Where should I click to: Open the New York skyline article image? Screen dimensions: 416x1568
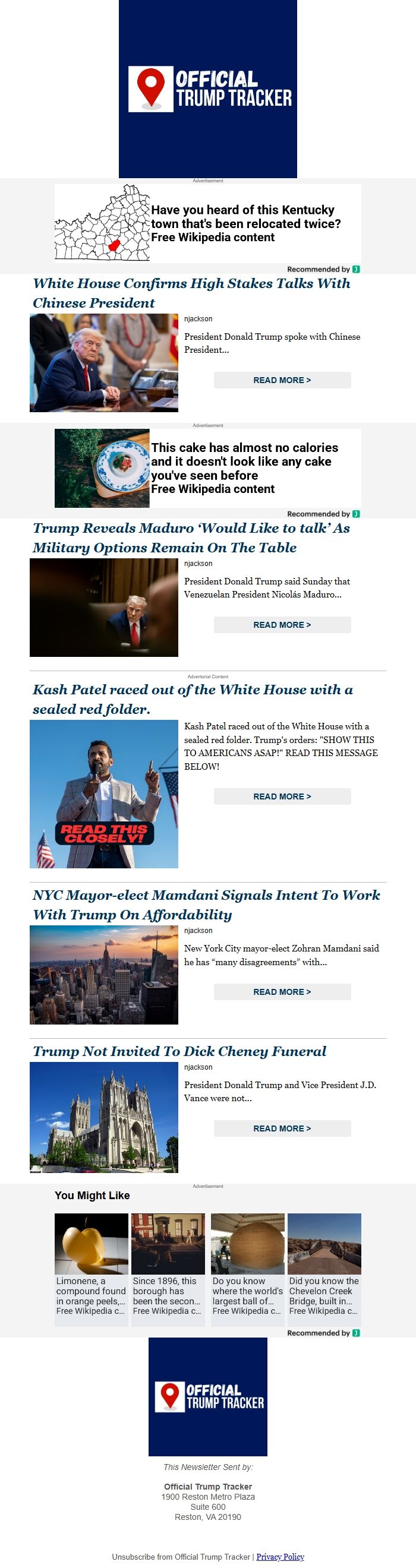pos(104,975)
